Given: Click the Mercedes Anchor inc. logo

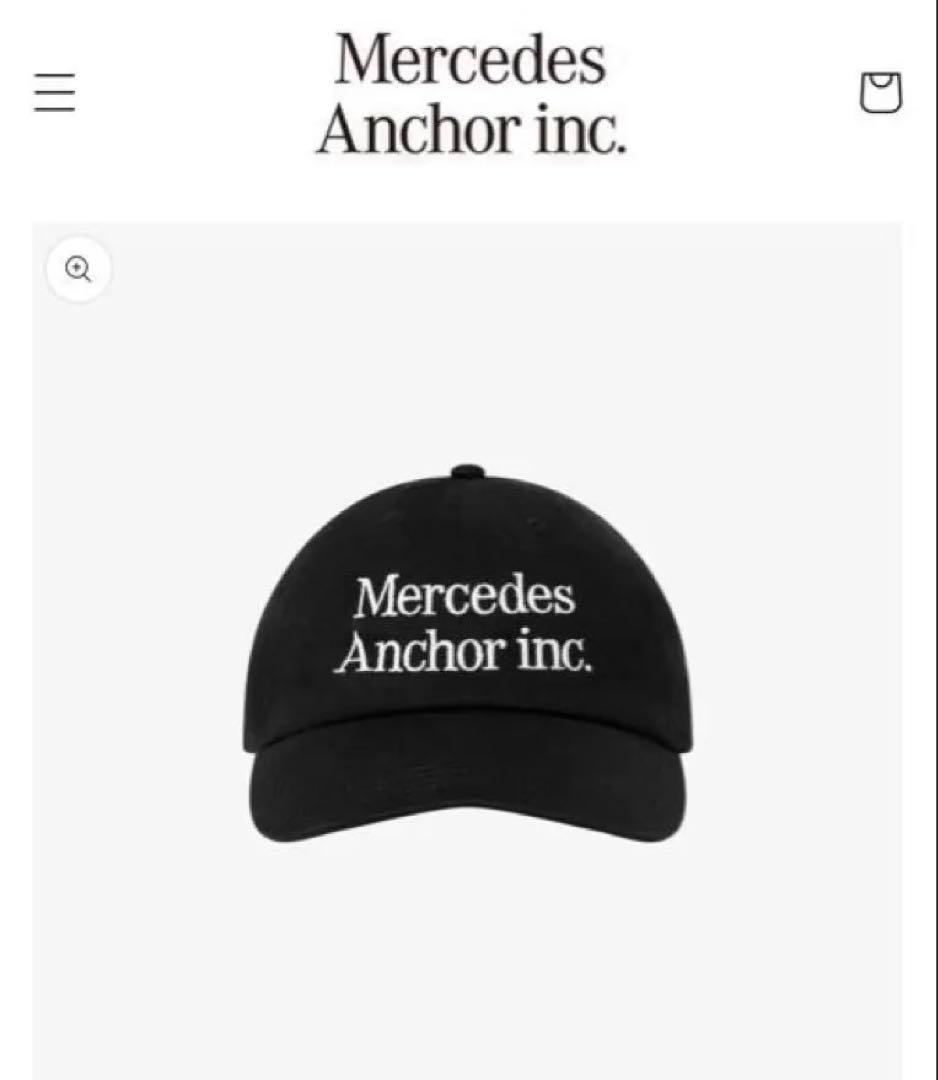Looking at the screenshot, I should (470, 94).
